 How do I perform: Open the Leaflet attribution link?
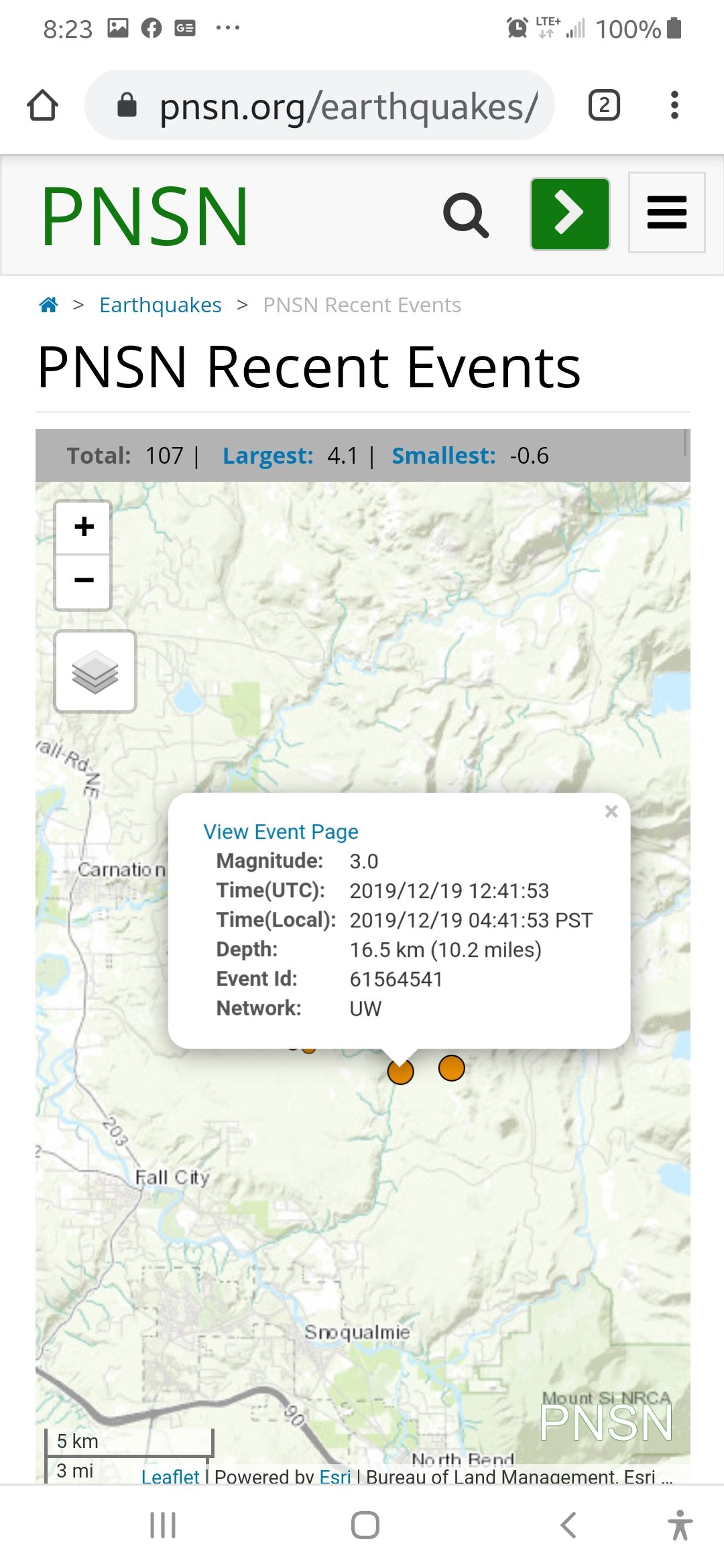(170, 1476)
